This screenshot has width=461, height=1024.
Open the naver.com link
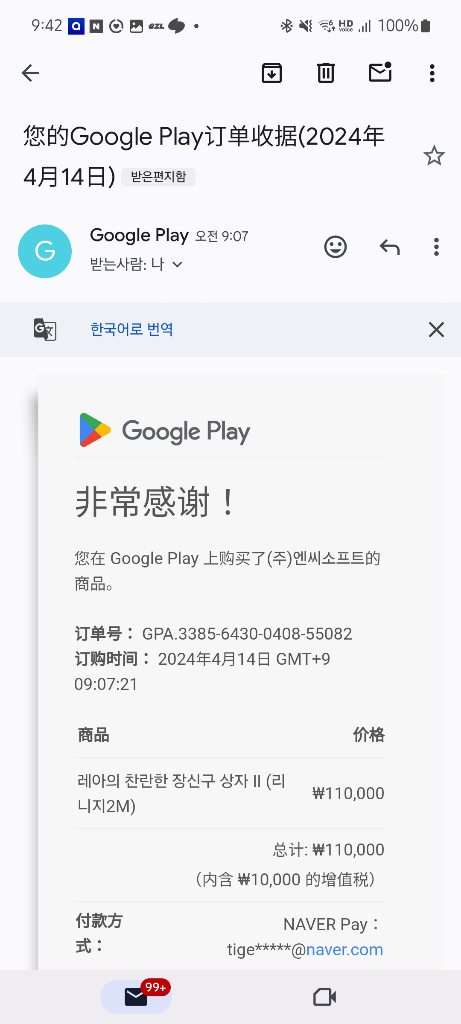(x=344, y=950)
